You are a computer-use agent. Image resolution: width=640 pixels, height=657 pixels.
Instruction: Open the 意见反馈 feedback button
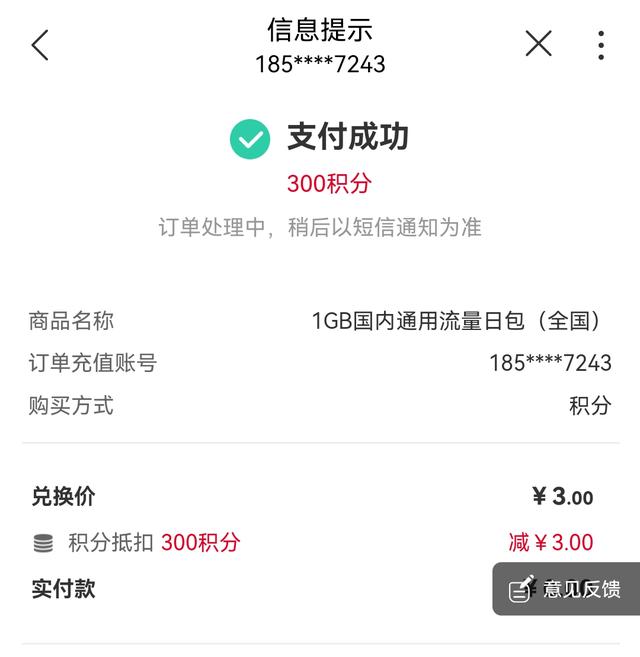[x=567, y=589]
